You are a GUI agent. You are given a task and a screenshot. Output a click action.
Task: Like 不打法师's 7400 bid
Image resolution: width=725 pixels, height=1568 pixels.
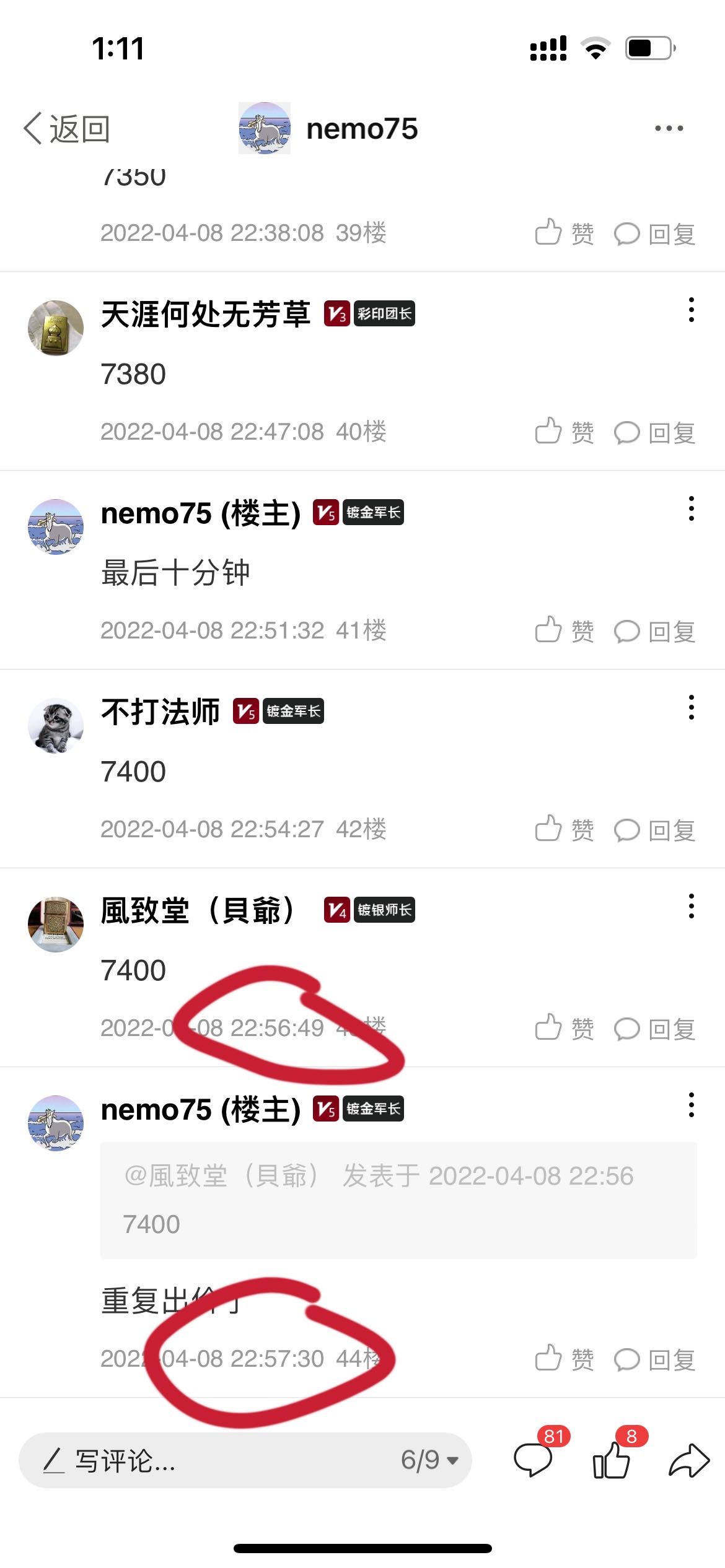pyautogui.click(x=564, y=830)
